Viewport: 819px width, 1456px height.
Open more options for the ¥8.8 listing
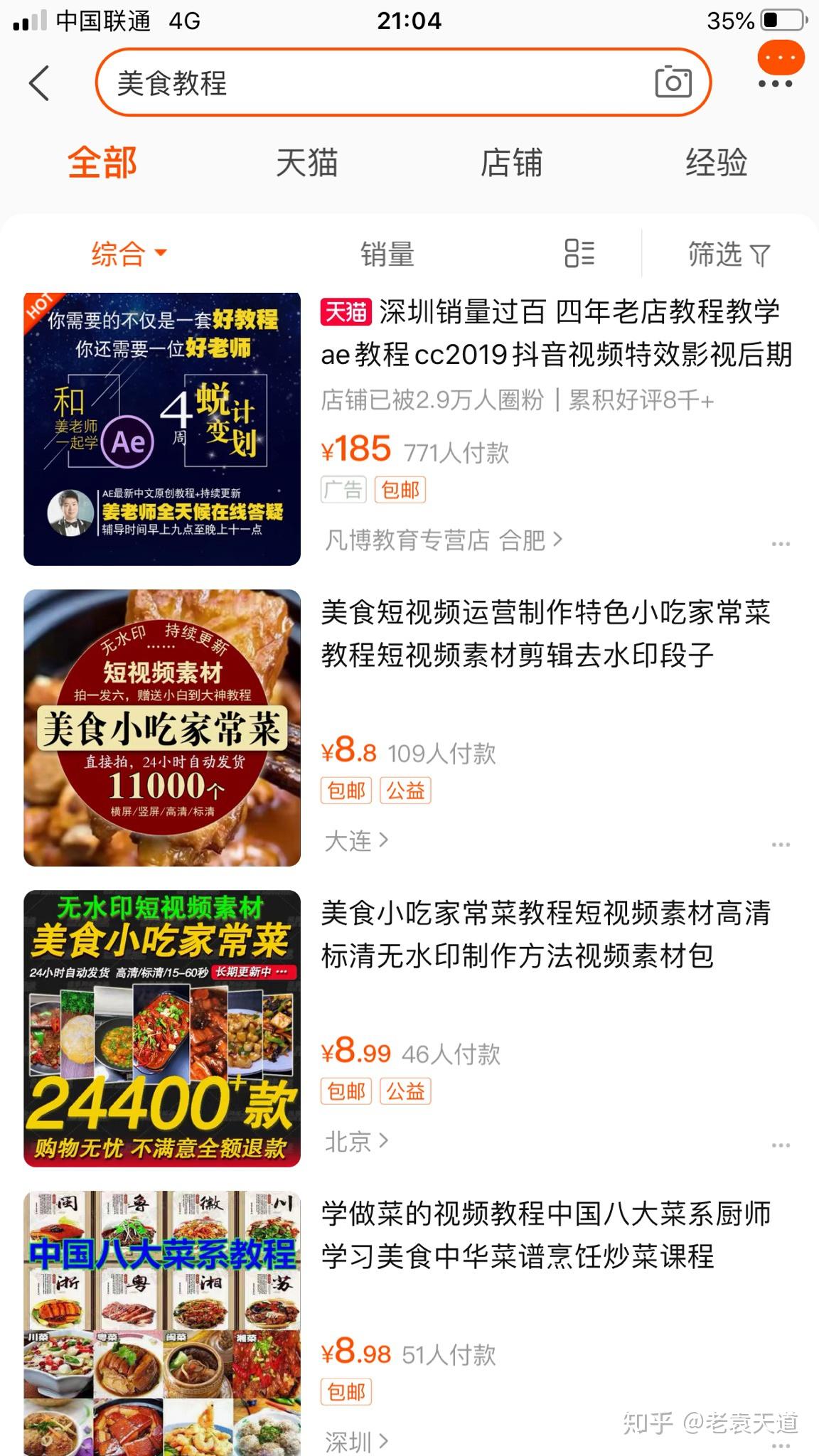pyautogui.click(x=781, y=845)
